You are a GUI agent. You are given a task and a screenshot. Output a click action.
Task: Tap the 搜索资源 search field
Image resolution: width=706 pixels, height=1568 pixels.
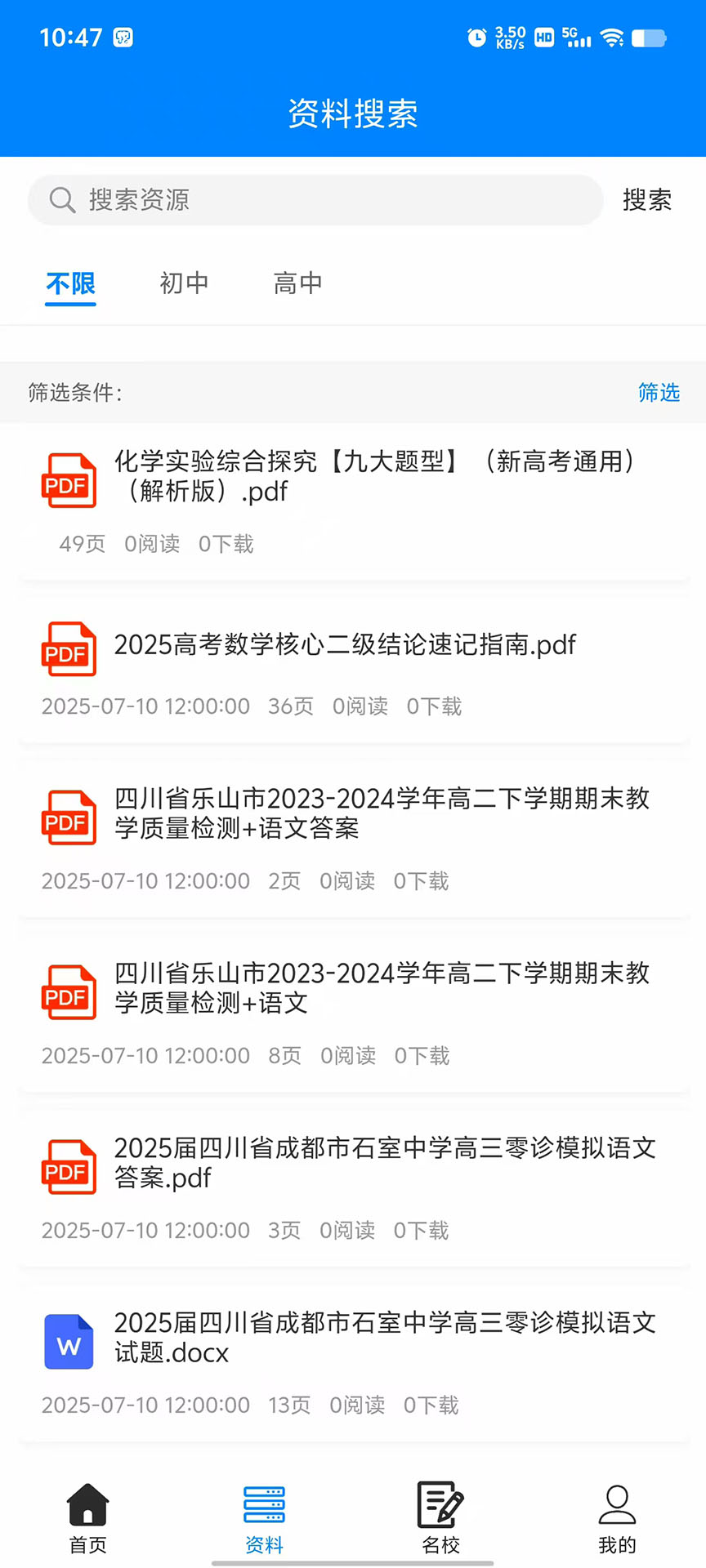(x=315, y=200)
